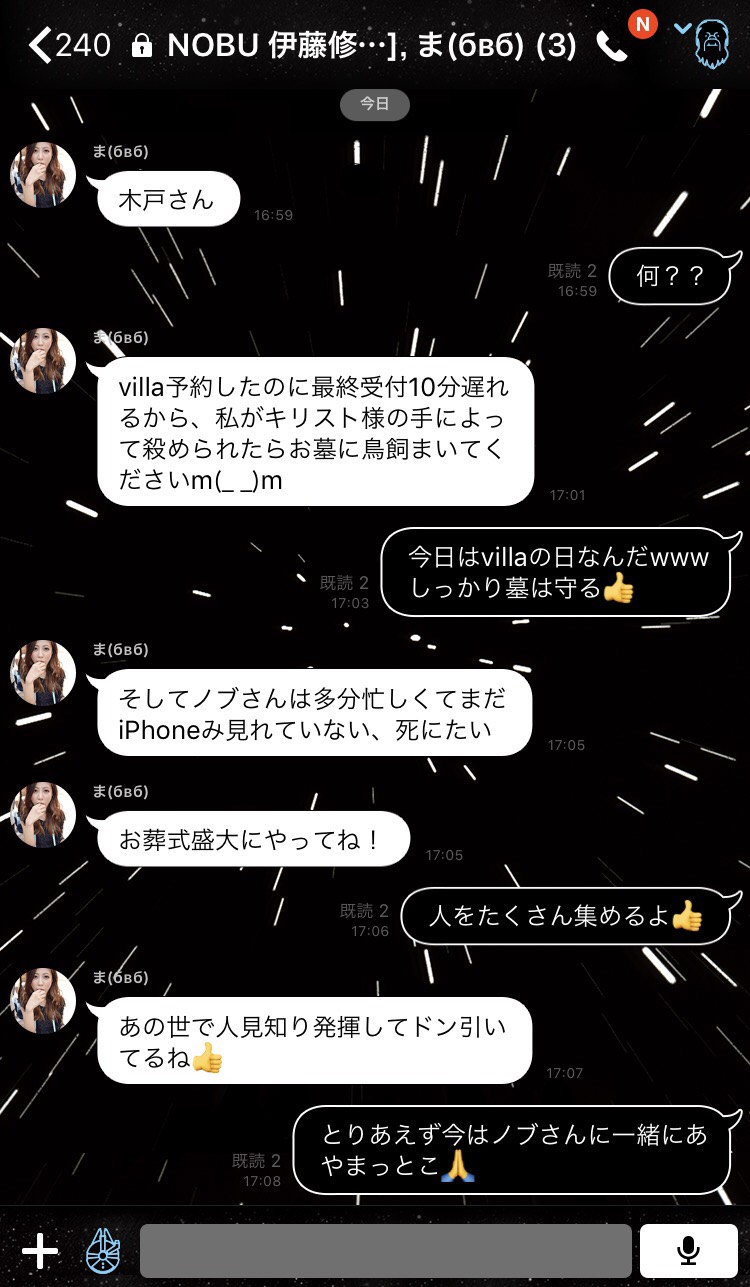Start a call with the group

611,46
